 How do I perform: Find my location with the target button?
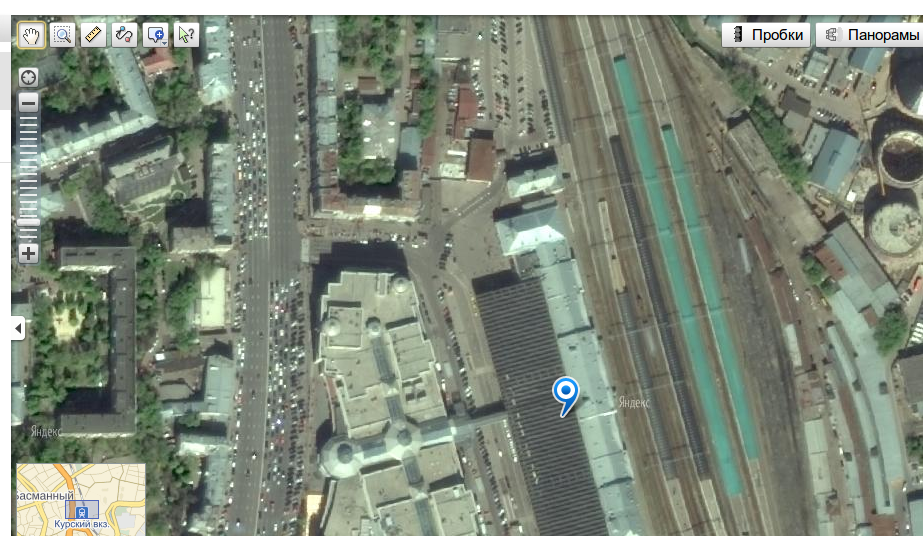[x=28, y=77]
